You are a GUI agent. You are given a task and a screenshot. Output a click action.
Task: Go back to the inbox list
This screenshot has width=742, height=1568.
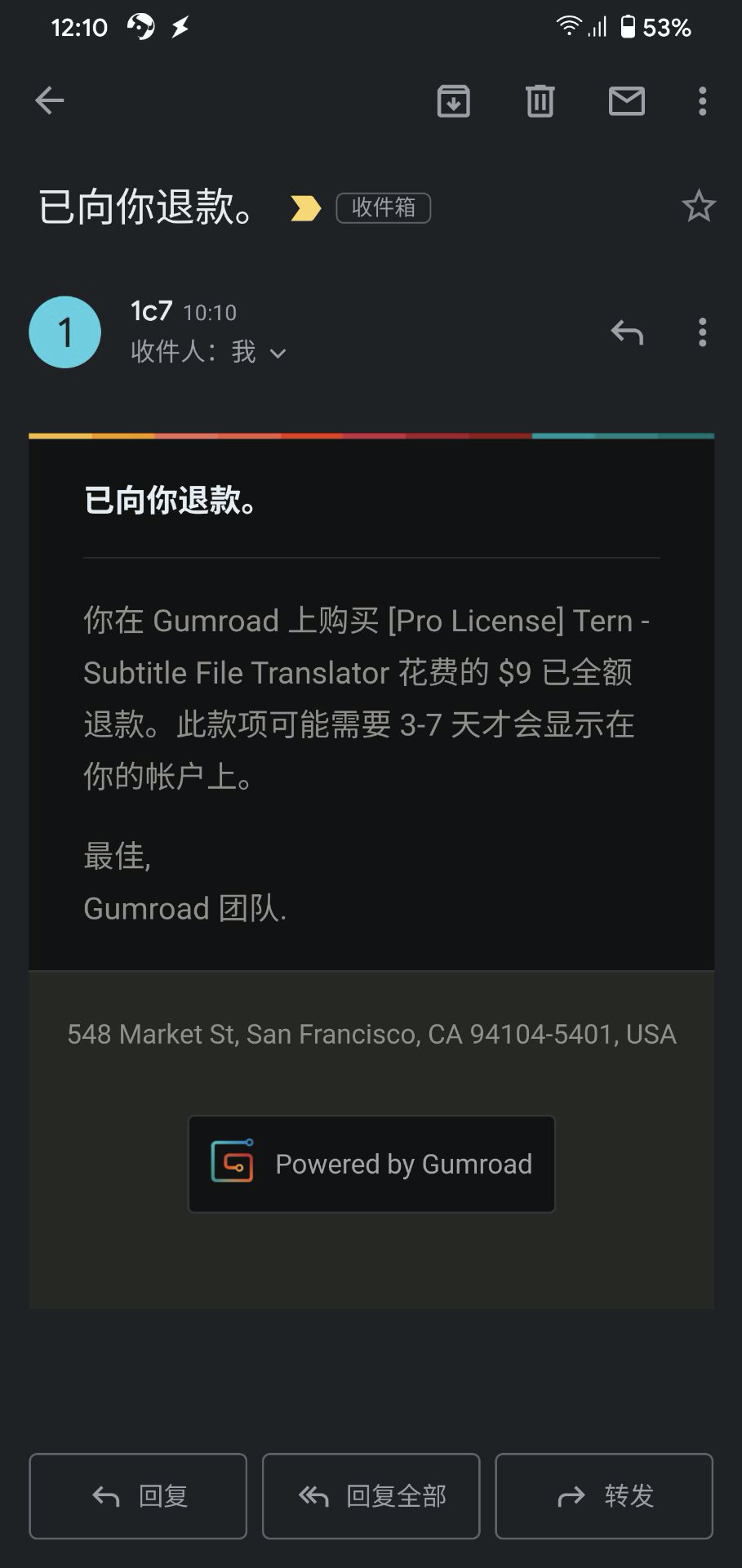50,100
